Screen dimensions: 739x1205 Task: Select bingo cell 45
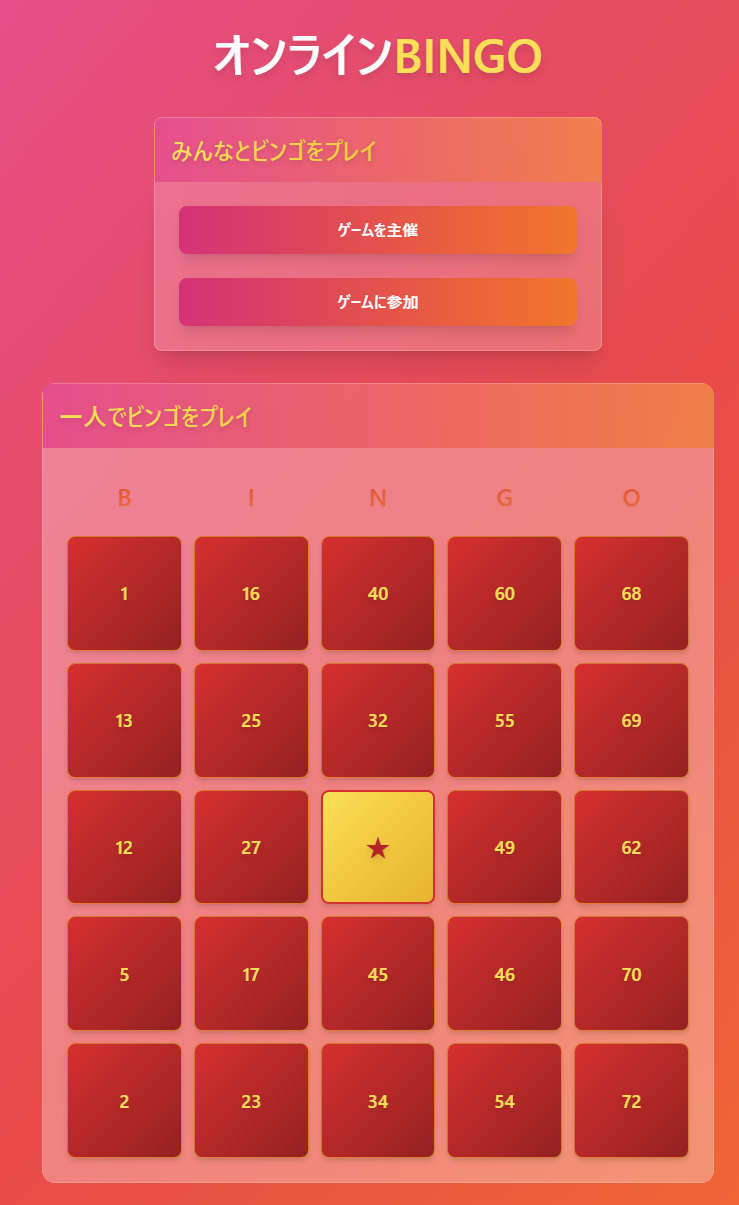click(x=378, y=974)
